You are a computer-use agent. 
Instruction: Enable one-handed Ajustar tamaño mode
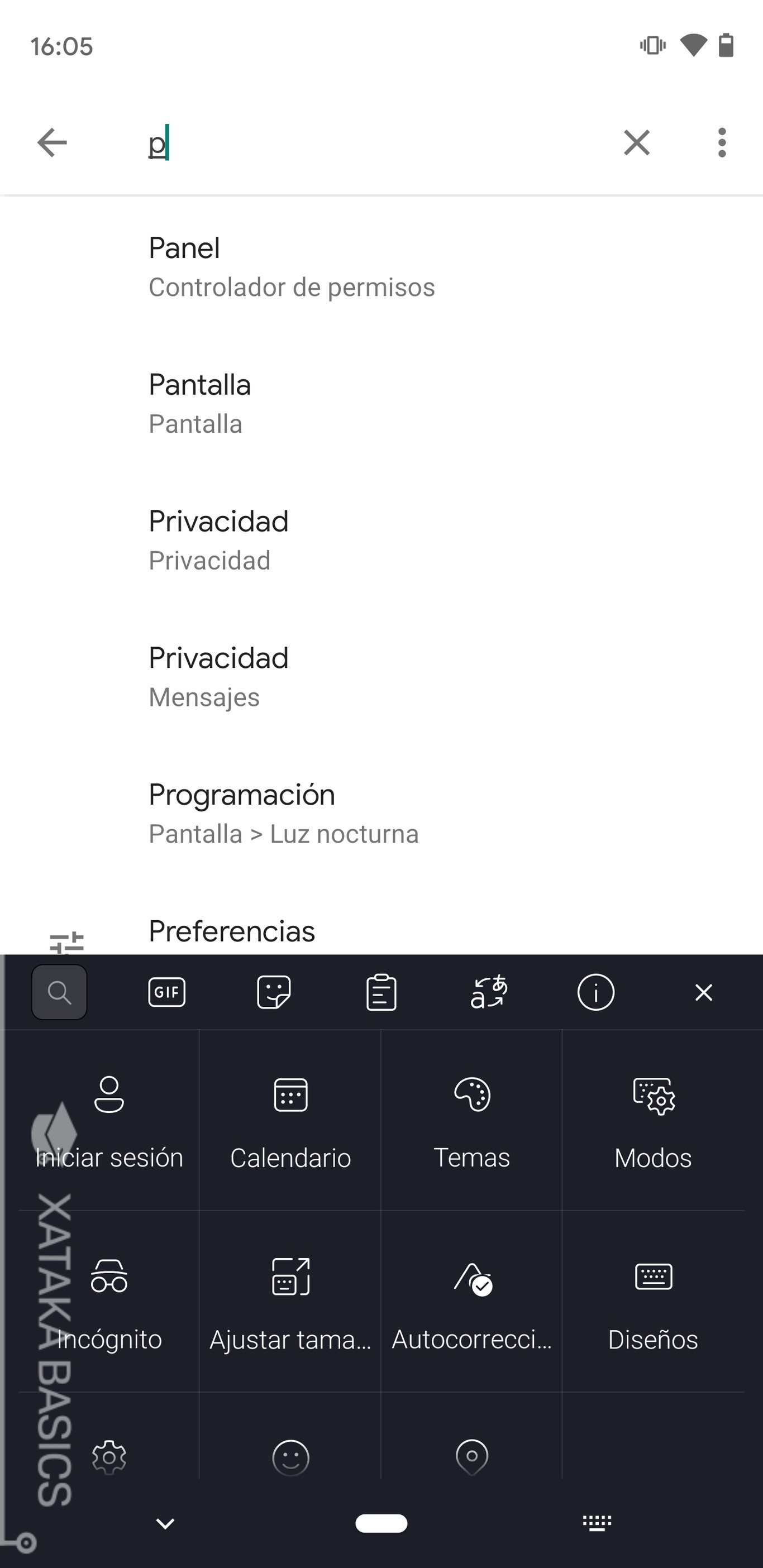click(290, 1290)
